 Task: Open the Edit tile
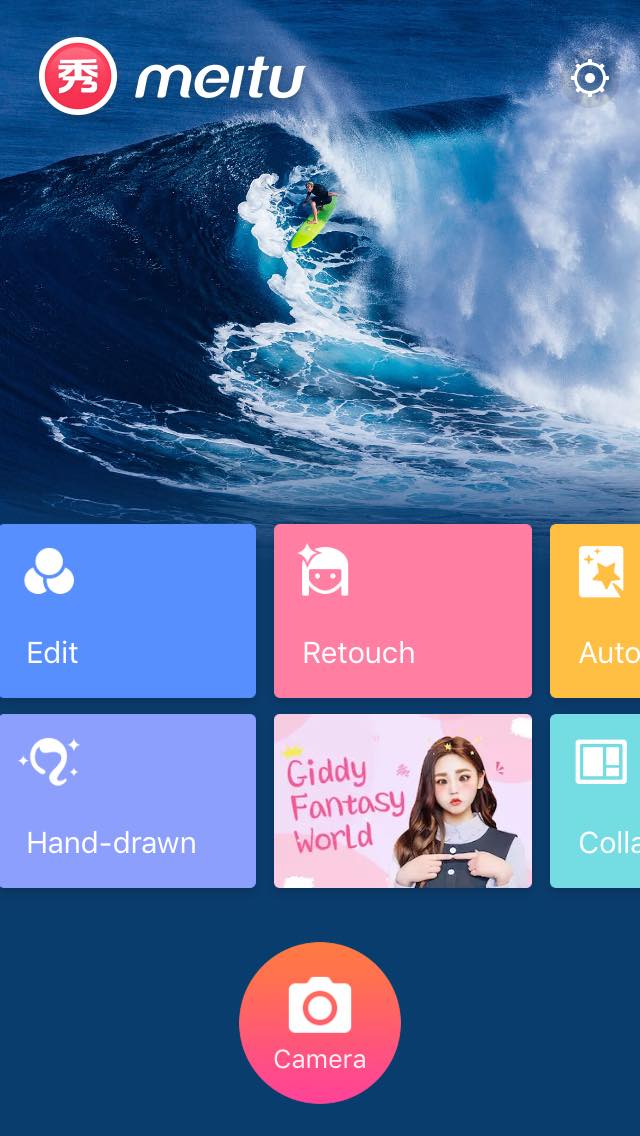point(128,611)
